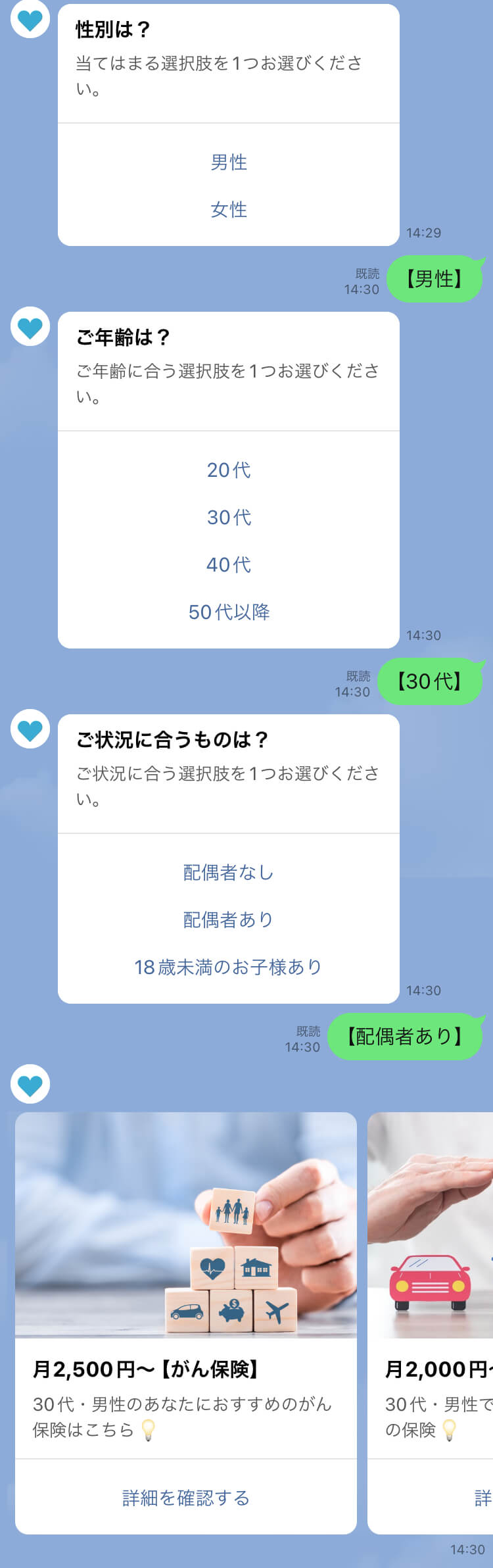Tap 詳細を確認する on the がん保険 card
Screen dimensions: 493x1568
point(186,1498)
